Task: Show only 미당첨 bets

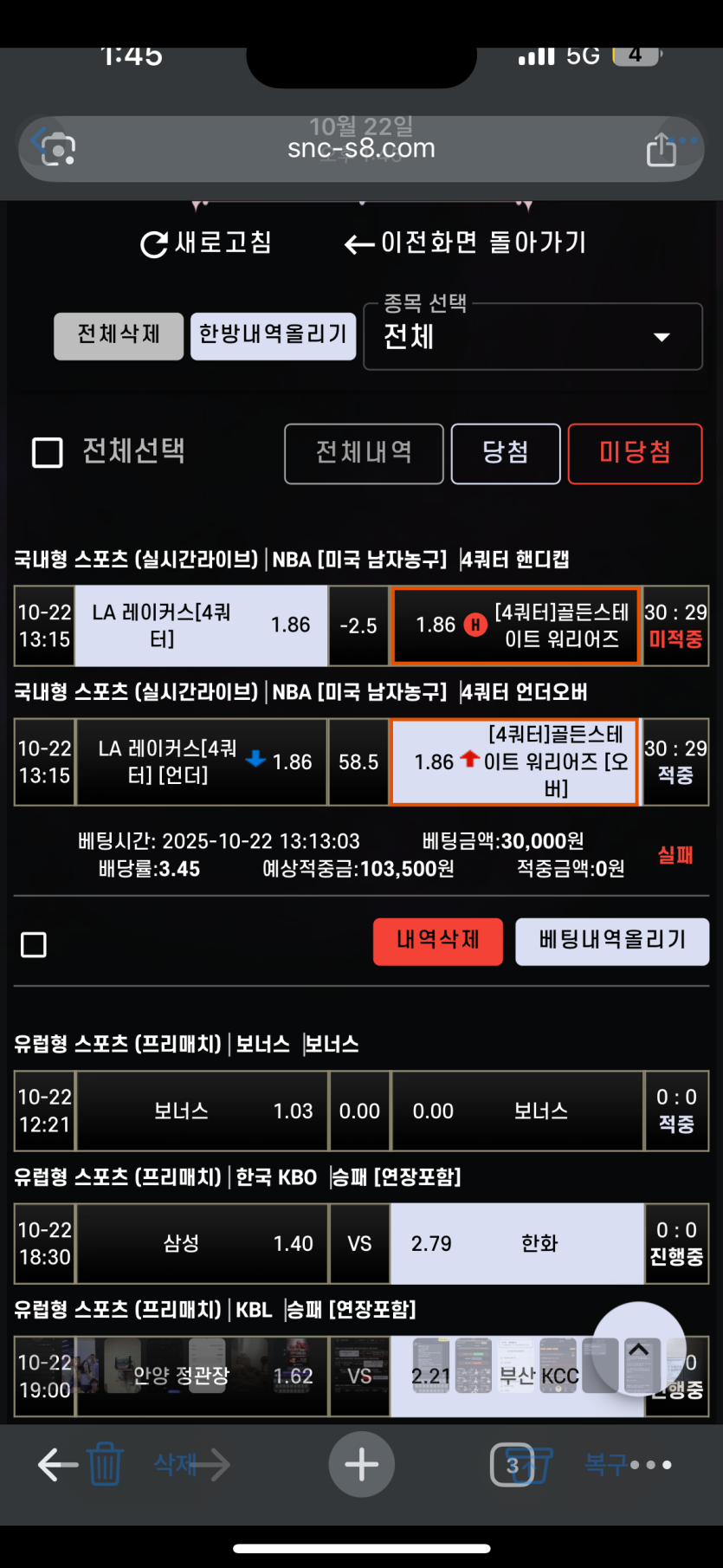Action: (635, 453)
